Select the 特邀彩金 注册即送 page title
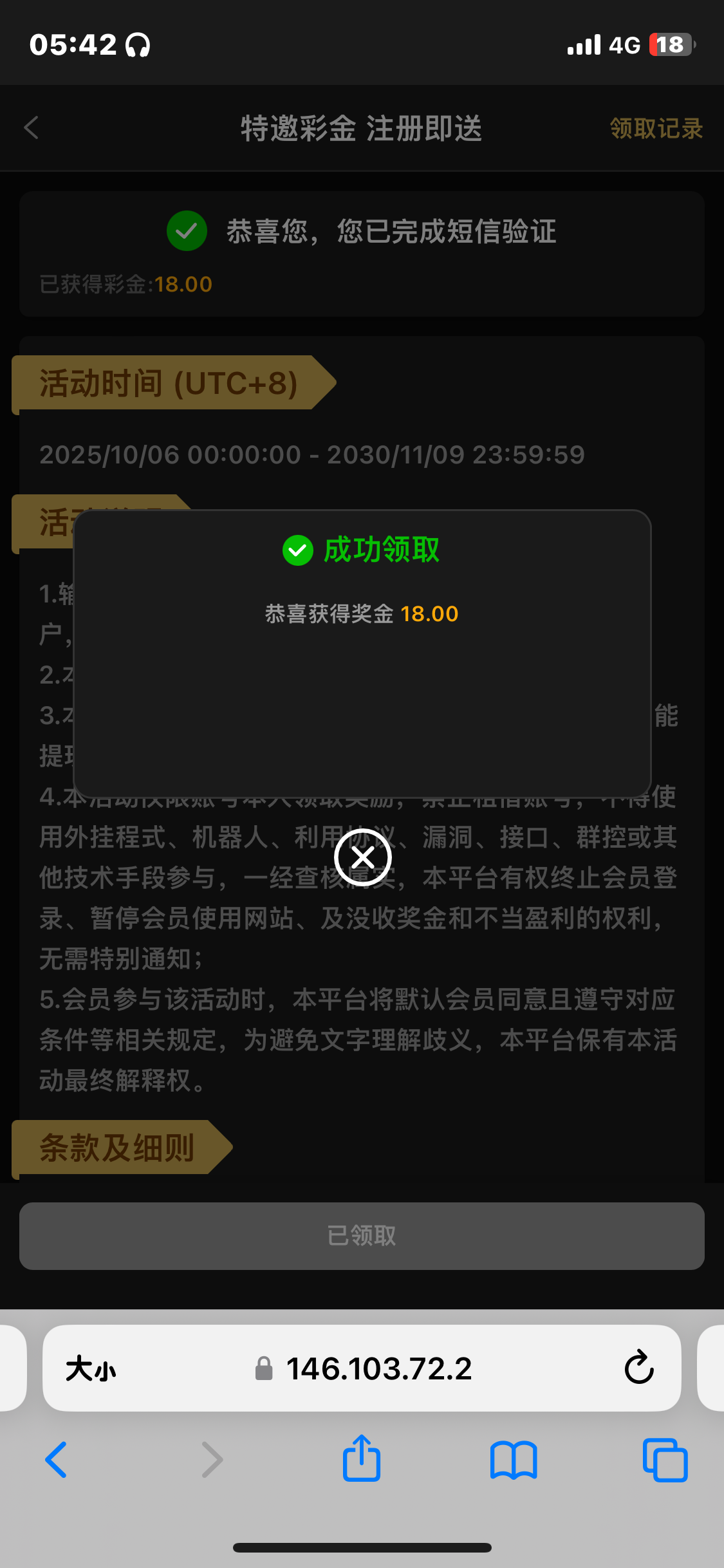This screenshot has height=1568, width=724. pyautogui.click(x=362, y=128)
